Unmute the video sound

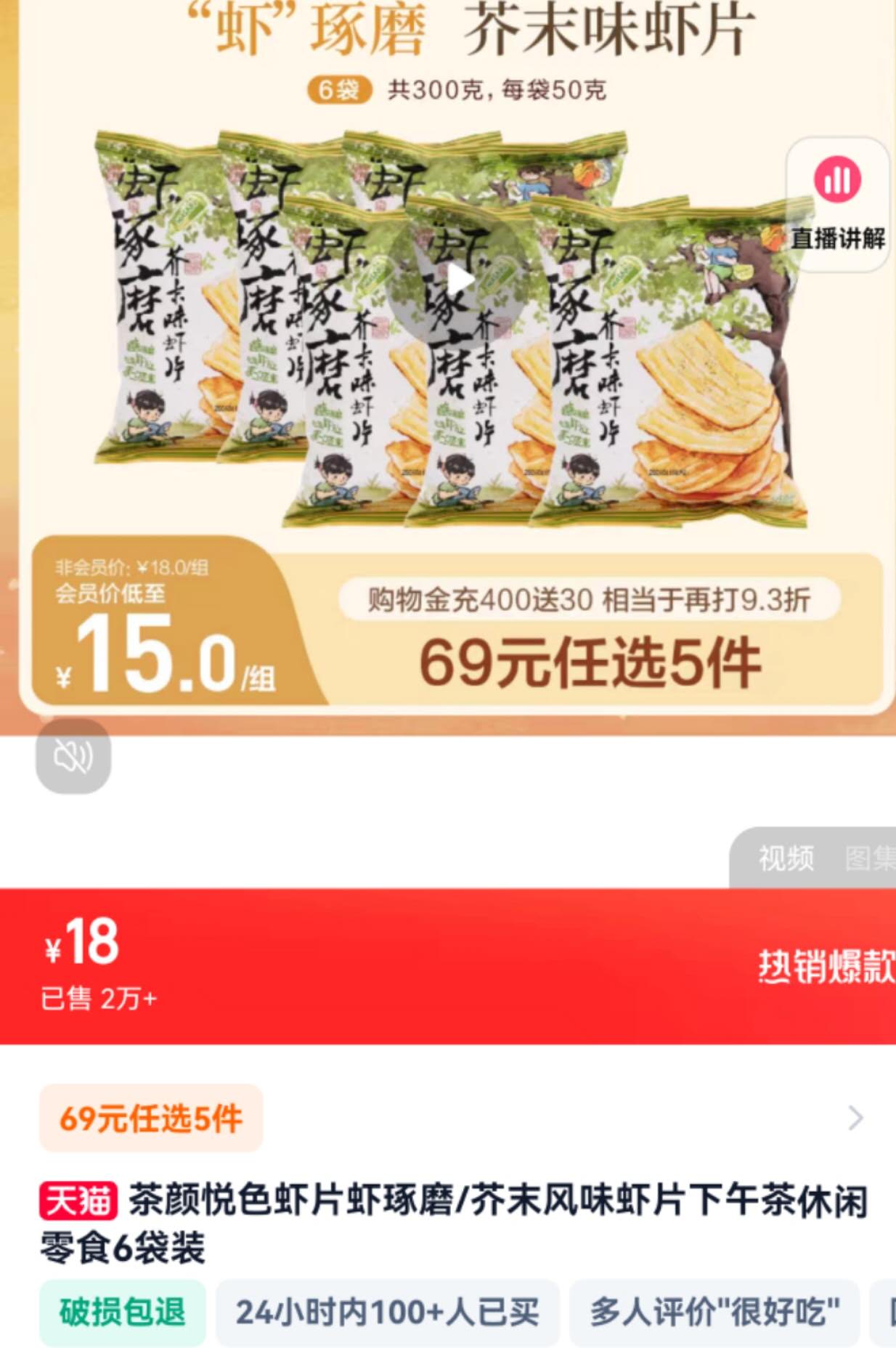(x=73, y=756)
